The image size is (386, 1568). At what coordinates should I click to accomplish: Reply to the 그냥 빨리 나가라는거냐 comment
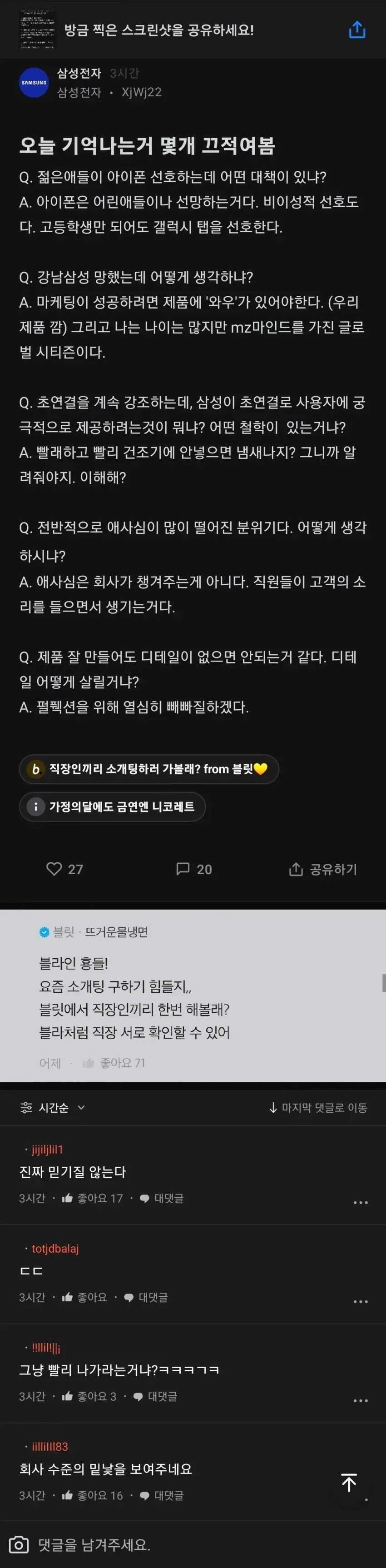(155, 1396)
